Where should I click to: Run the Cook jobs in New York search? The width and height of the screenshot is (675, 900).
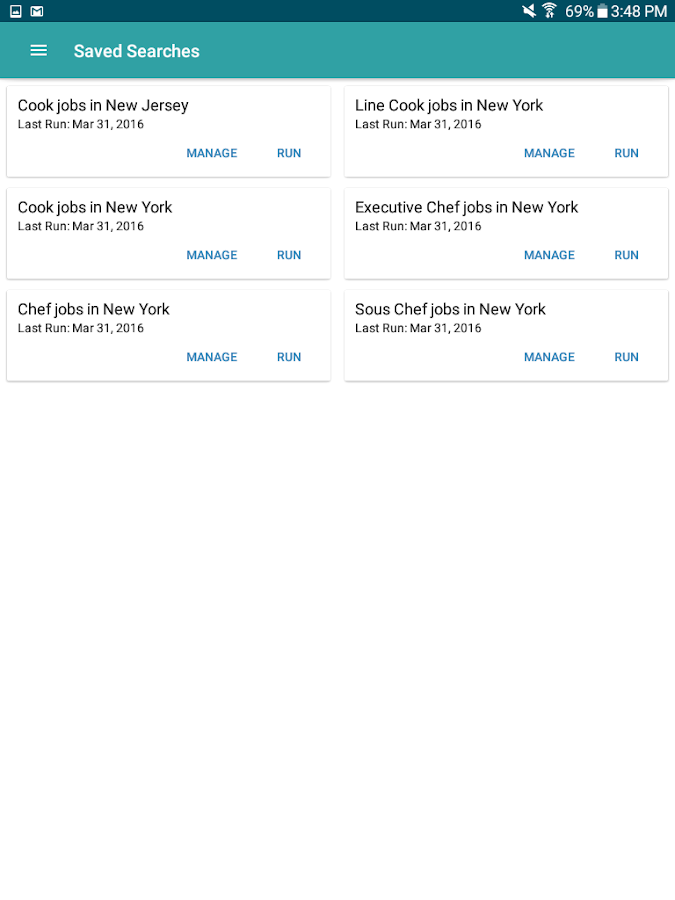(289, 255)
